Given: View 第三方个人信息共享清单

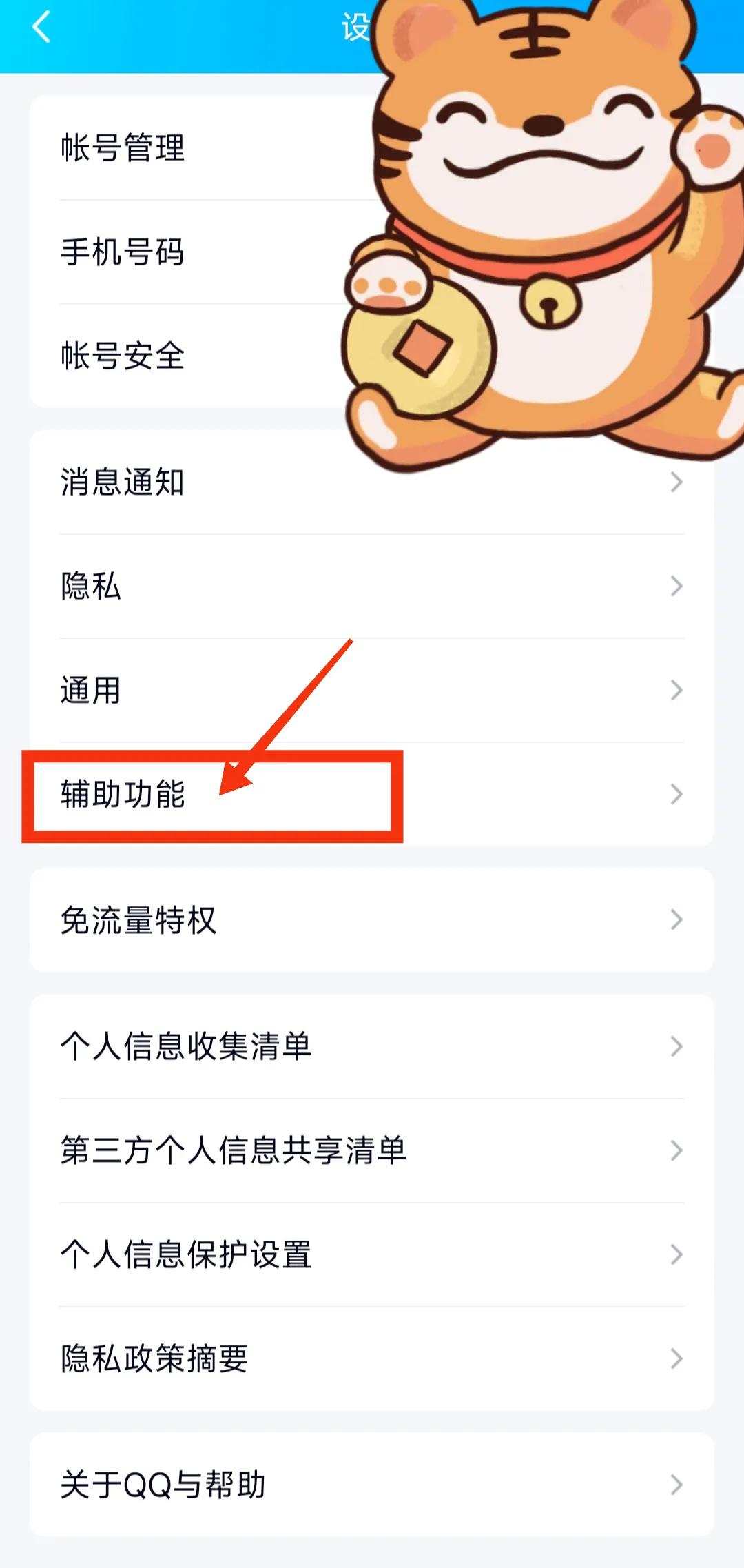Looking at the screenshot, I should click(x=234, y=1151).
